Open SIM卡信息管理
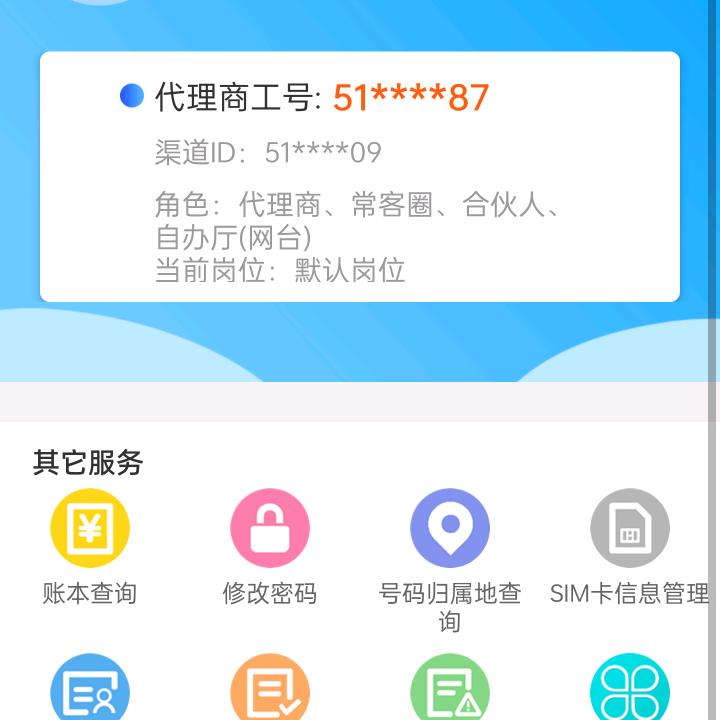 [630, 528]
